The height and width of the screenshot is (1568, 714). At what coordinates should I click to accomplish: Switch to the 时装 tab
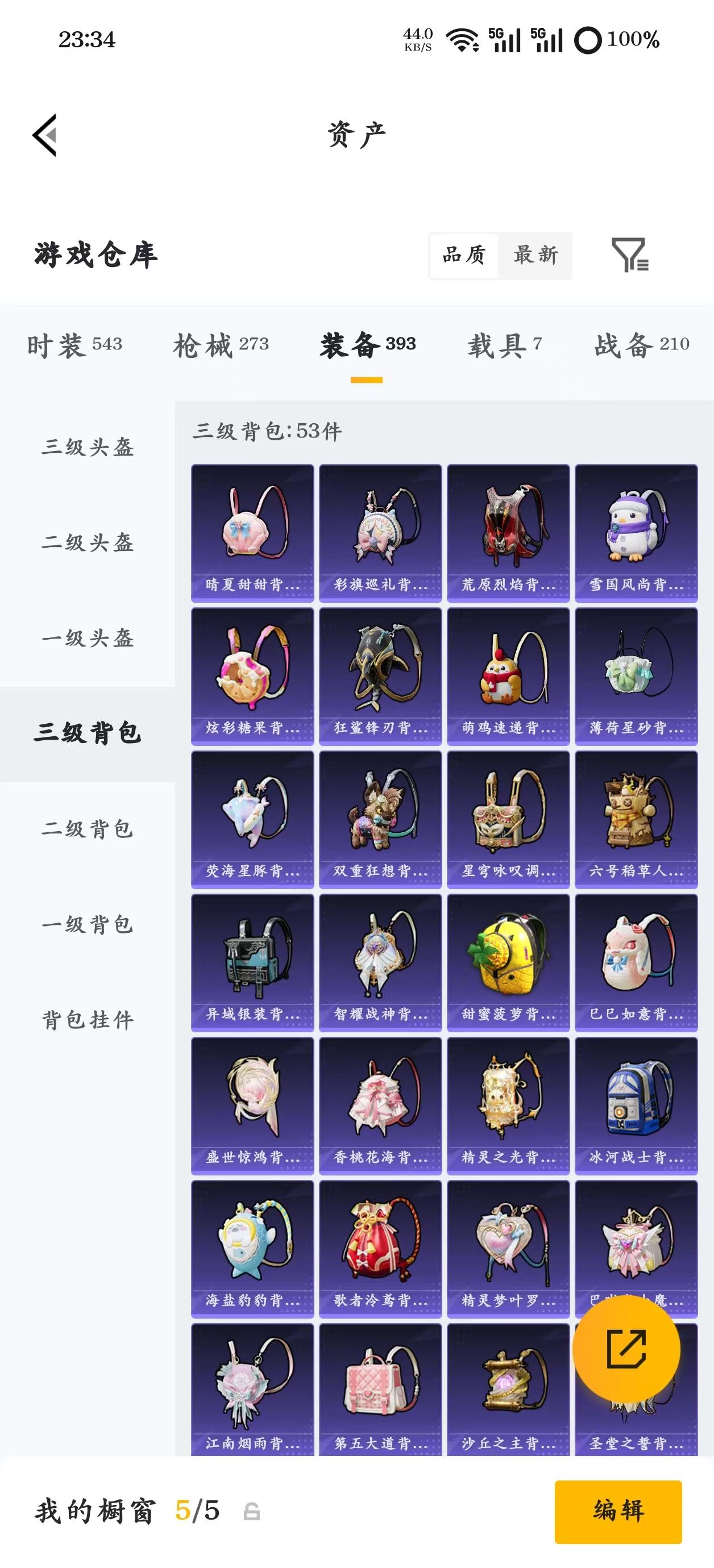[x=75, y=345]
